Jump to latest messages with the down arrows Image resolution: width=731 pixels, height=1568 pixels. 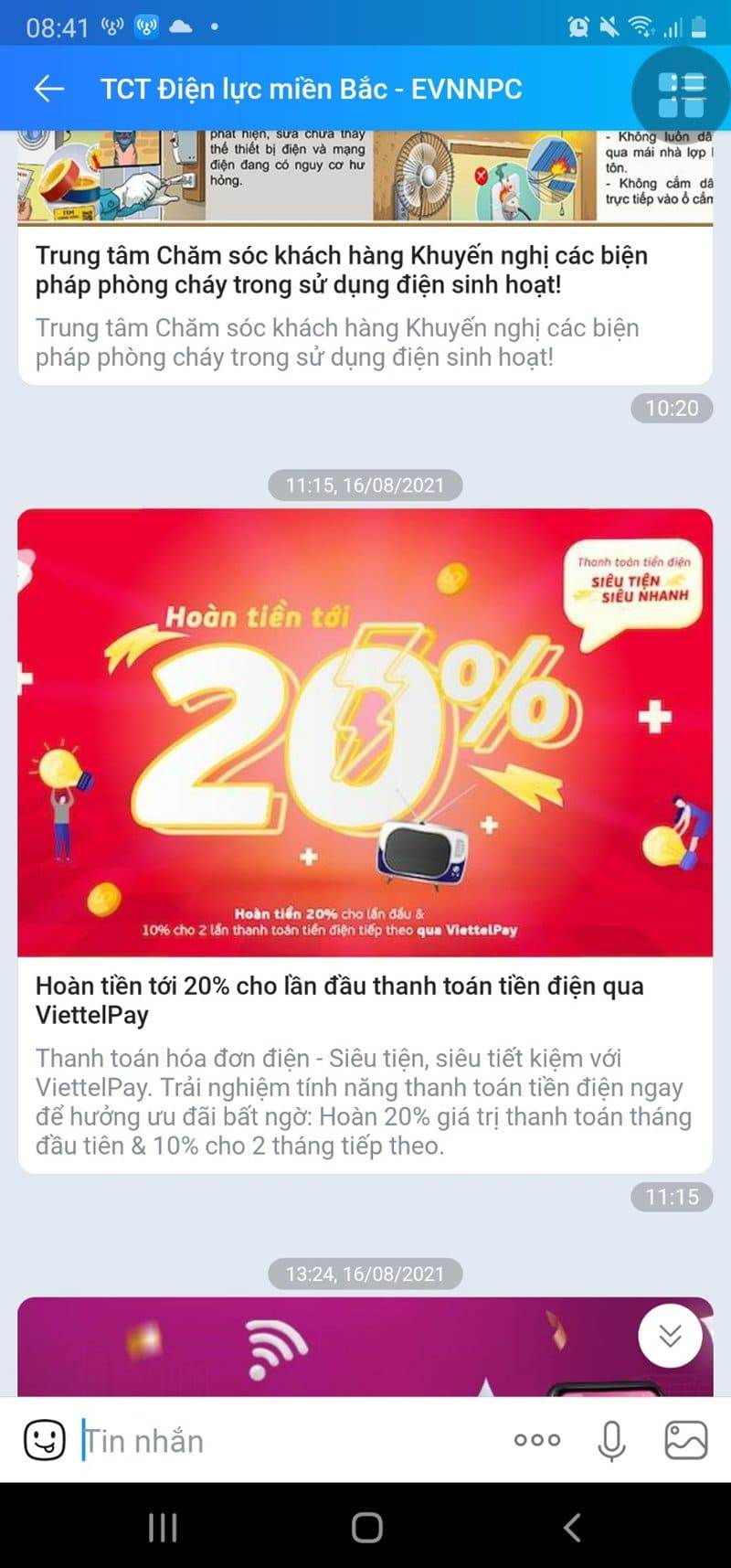[670, 1336]
